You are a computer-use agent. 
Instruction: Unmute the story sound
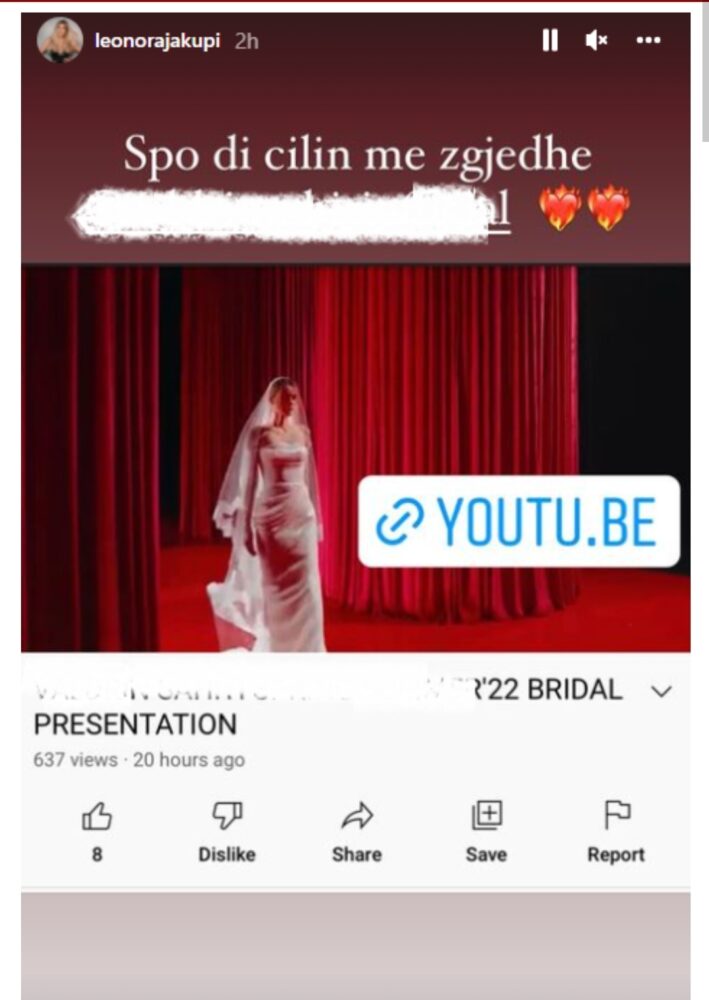[x=597, y=40]
